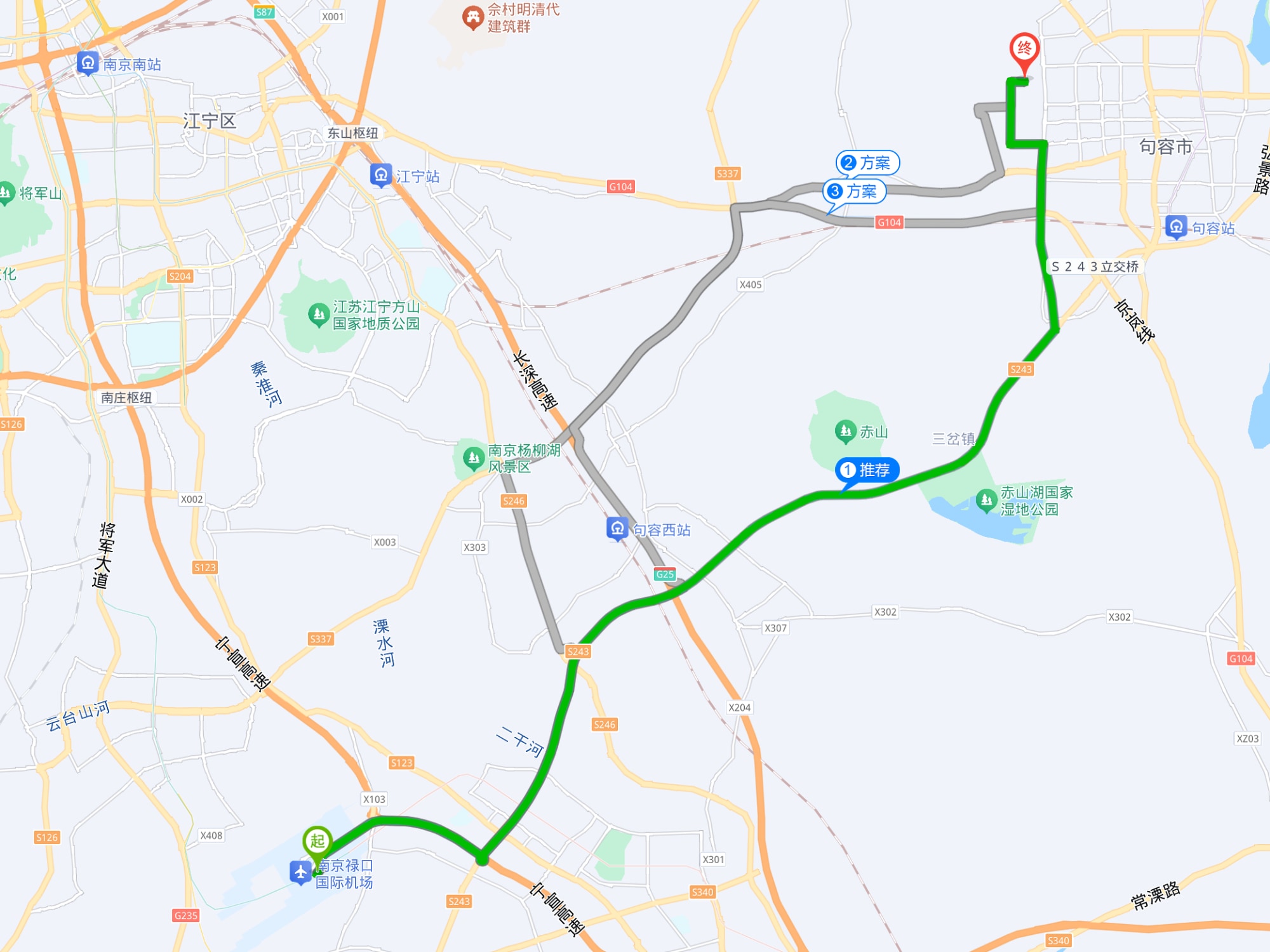Tap the green start marker 起

pyautogui.click(x=317, y=842)
